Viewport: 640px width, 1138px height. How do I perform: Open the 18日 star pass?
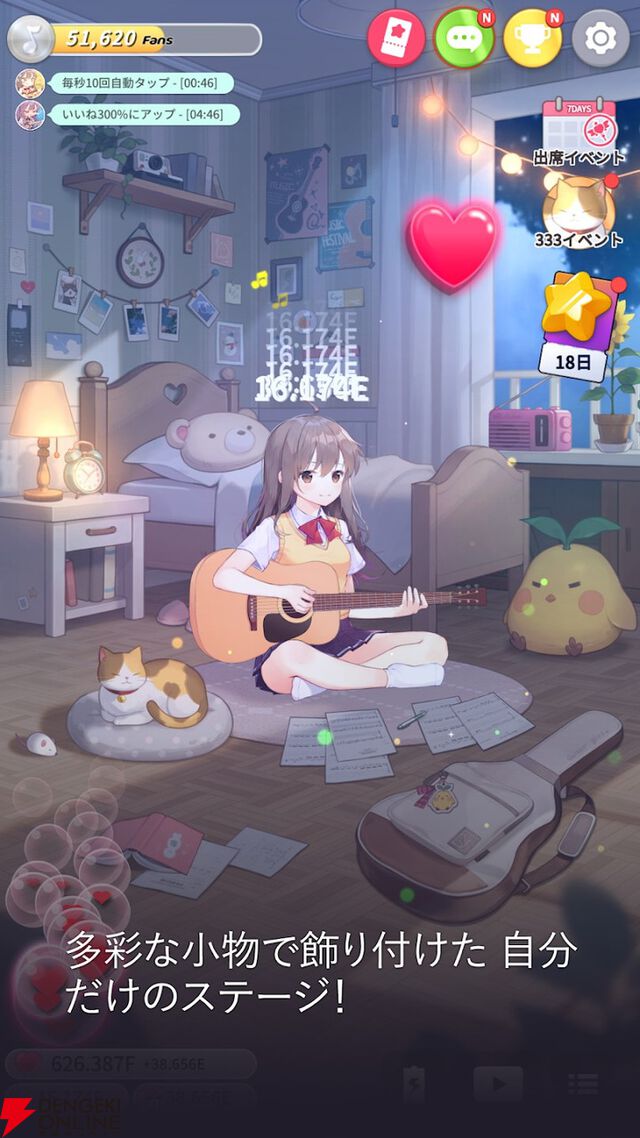click(x=577, y=322)
